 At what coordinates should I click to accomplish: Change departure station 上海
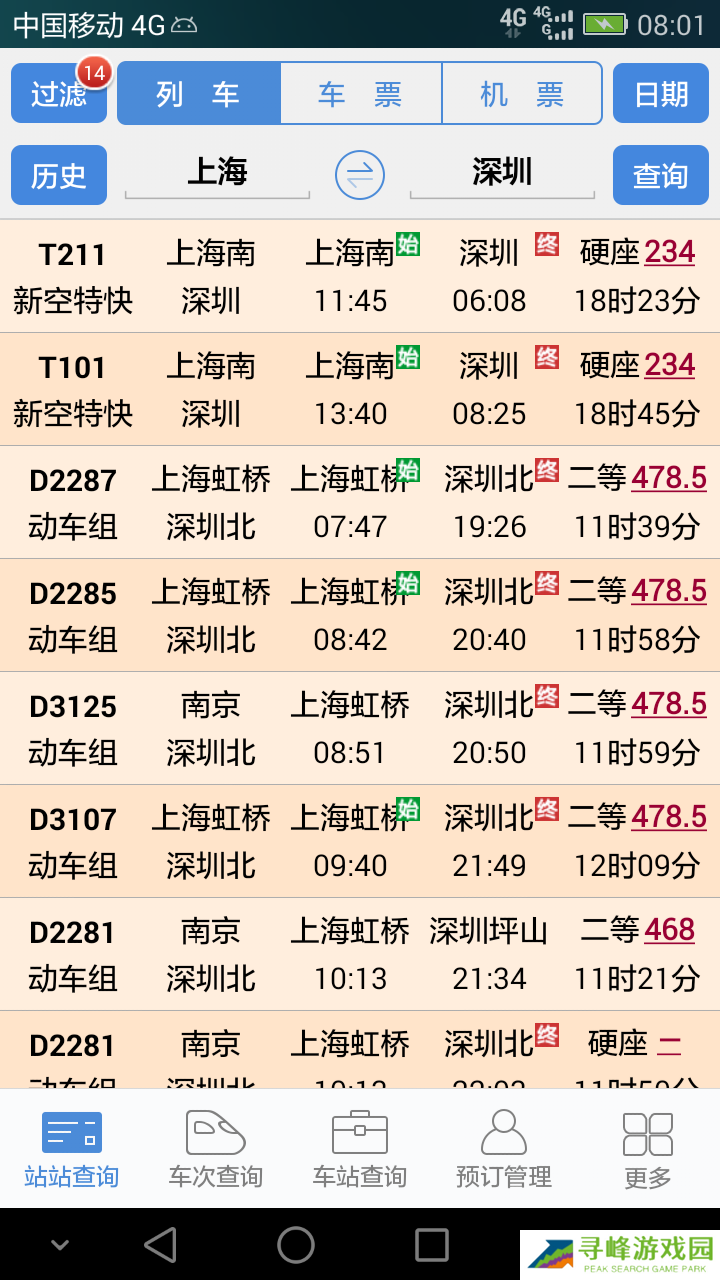click(x=217, y=173)
